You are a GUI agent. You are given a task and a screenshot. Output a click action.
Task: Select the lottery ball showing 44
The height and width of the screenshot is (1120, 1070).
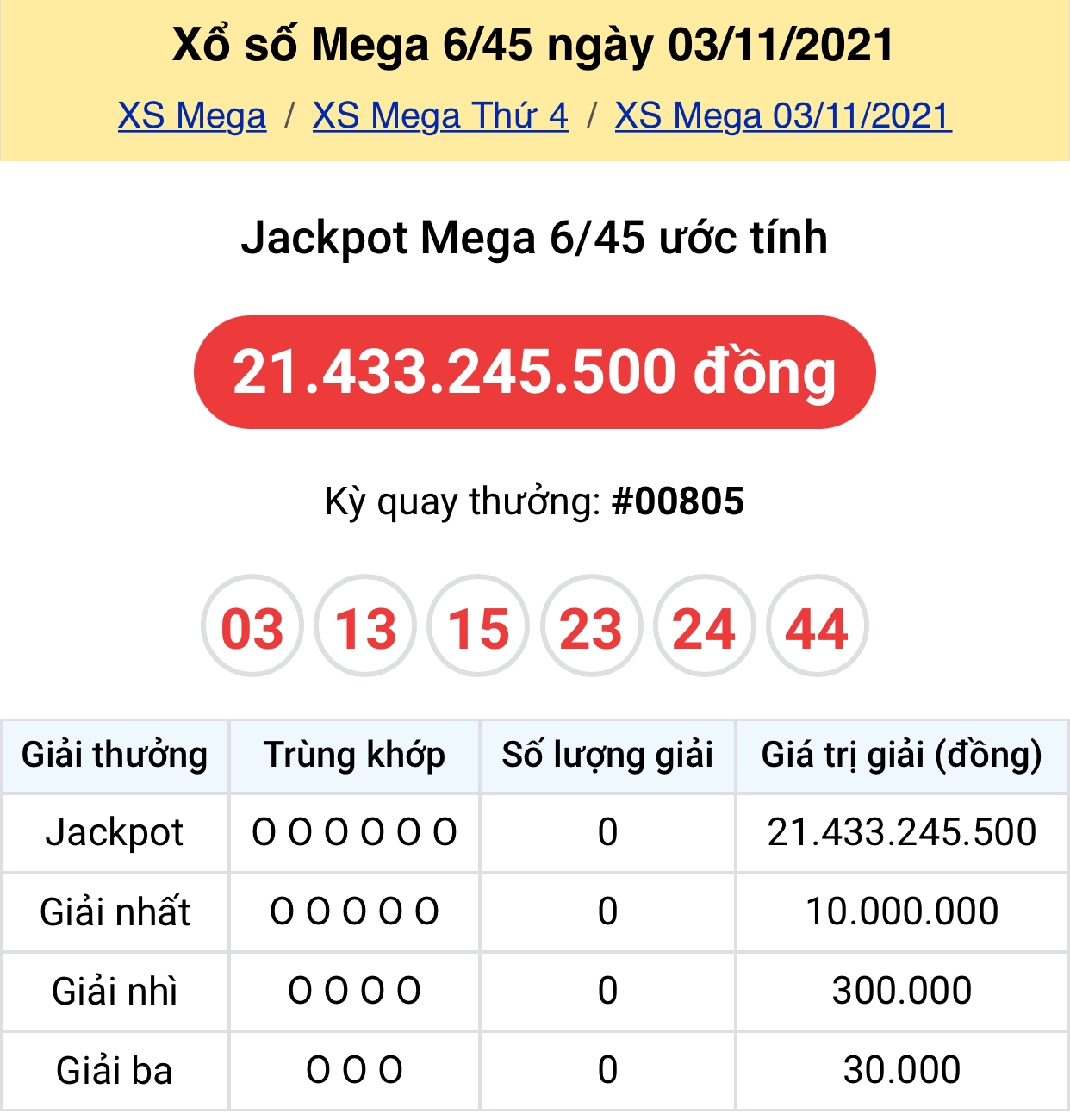click(x=818, y=626)
